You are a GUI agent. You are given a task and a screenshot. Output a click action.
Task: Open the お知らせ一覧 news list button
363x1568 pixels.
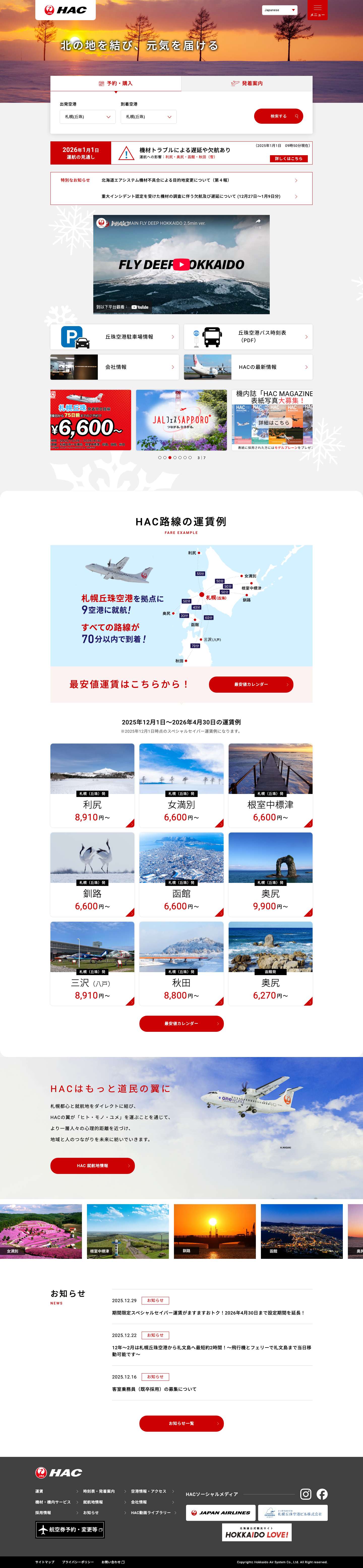click(x=181, y=1423)
